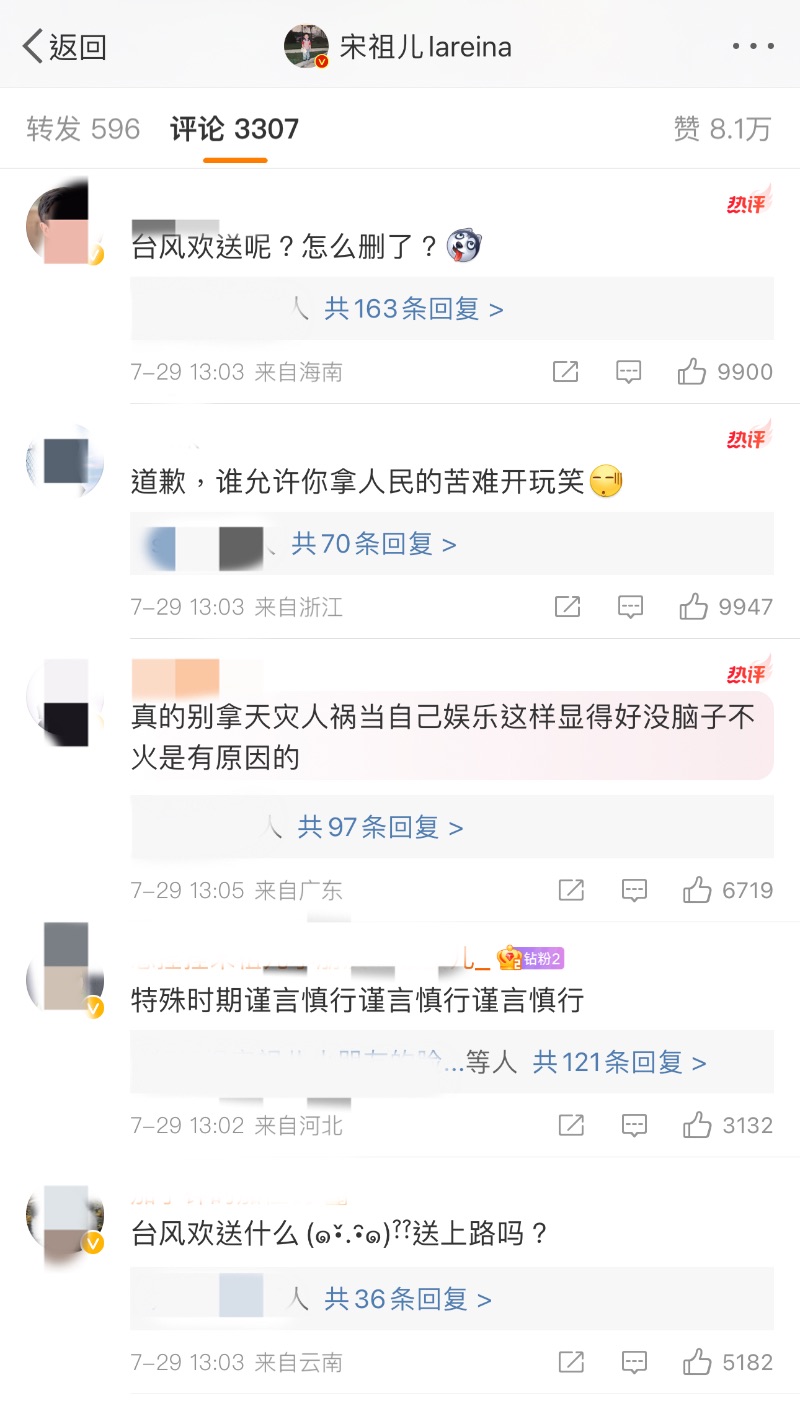Switch to the 转发 596 tab
Image resolution: width=800 pixels, height=1406 pixels.
pyautogui.click(x=83, y=129)
